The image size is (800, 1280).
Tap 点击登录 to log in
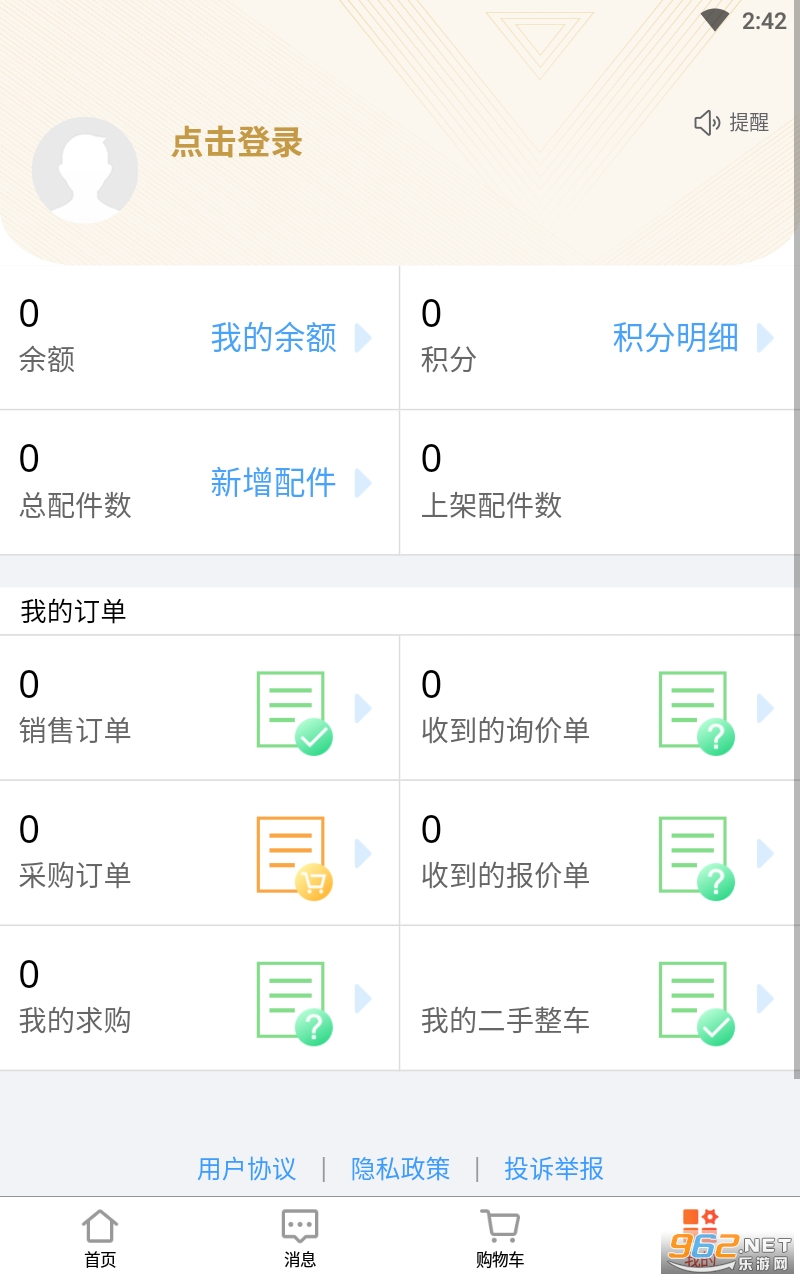click(x=237, y=142)
